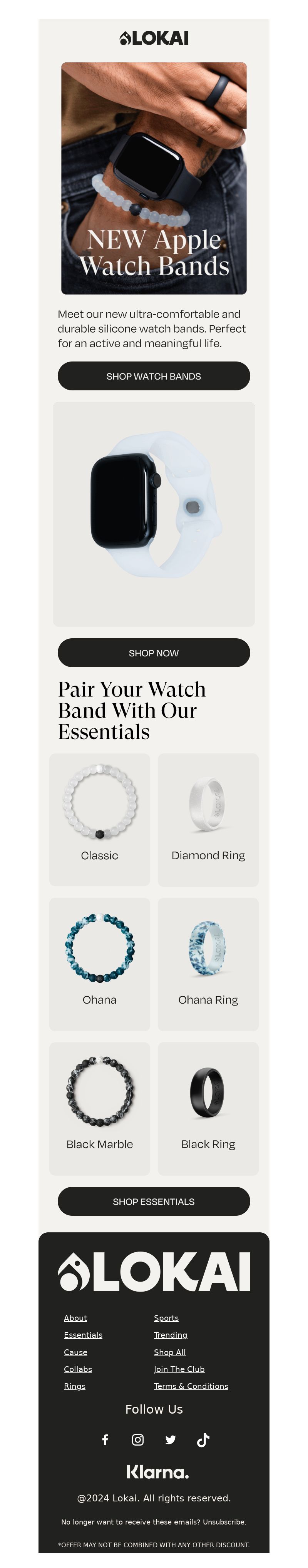Tap the SHOP WATCH BANDS button

(153, 376)
